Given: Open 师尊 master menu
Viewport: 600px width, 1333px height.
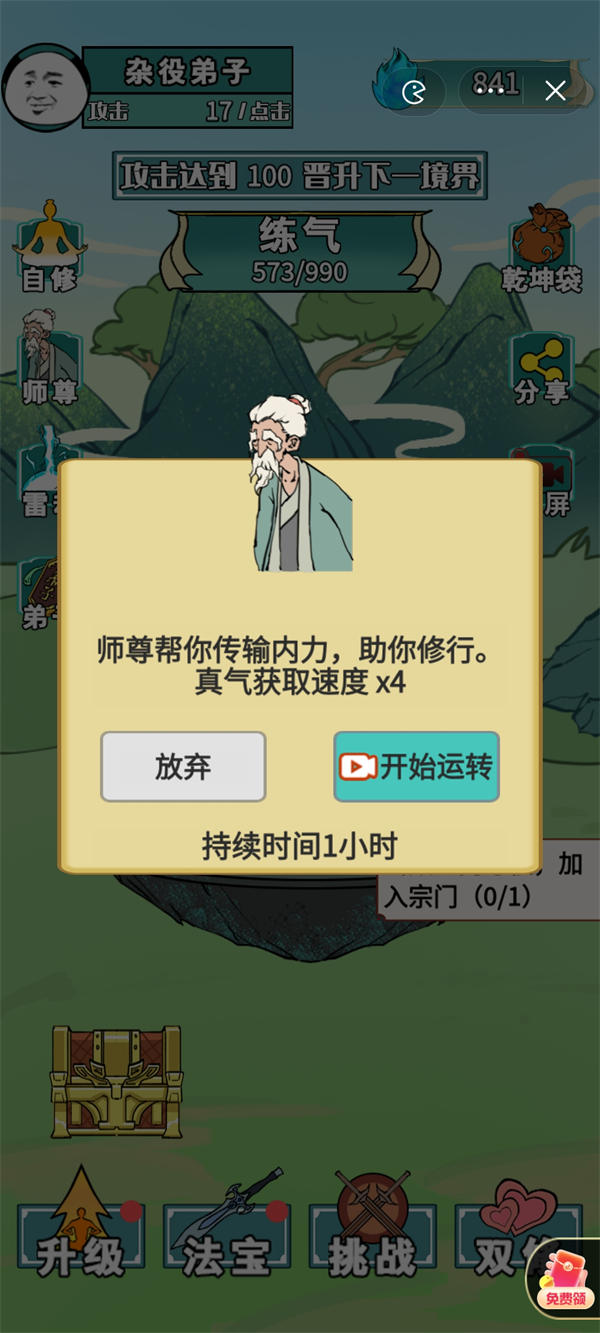Looking at the screenshot, I should point(48,360).
